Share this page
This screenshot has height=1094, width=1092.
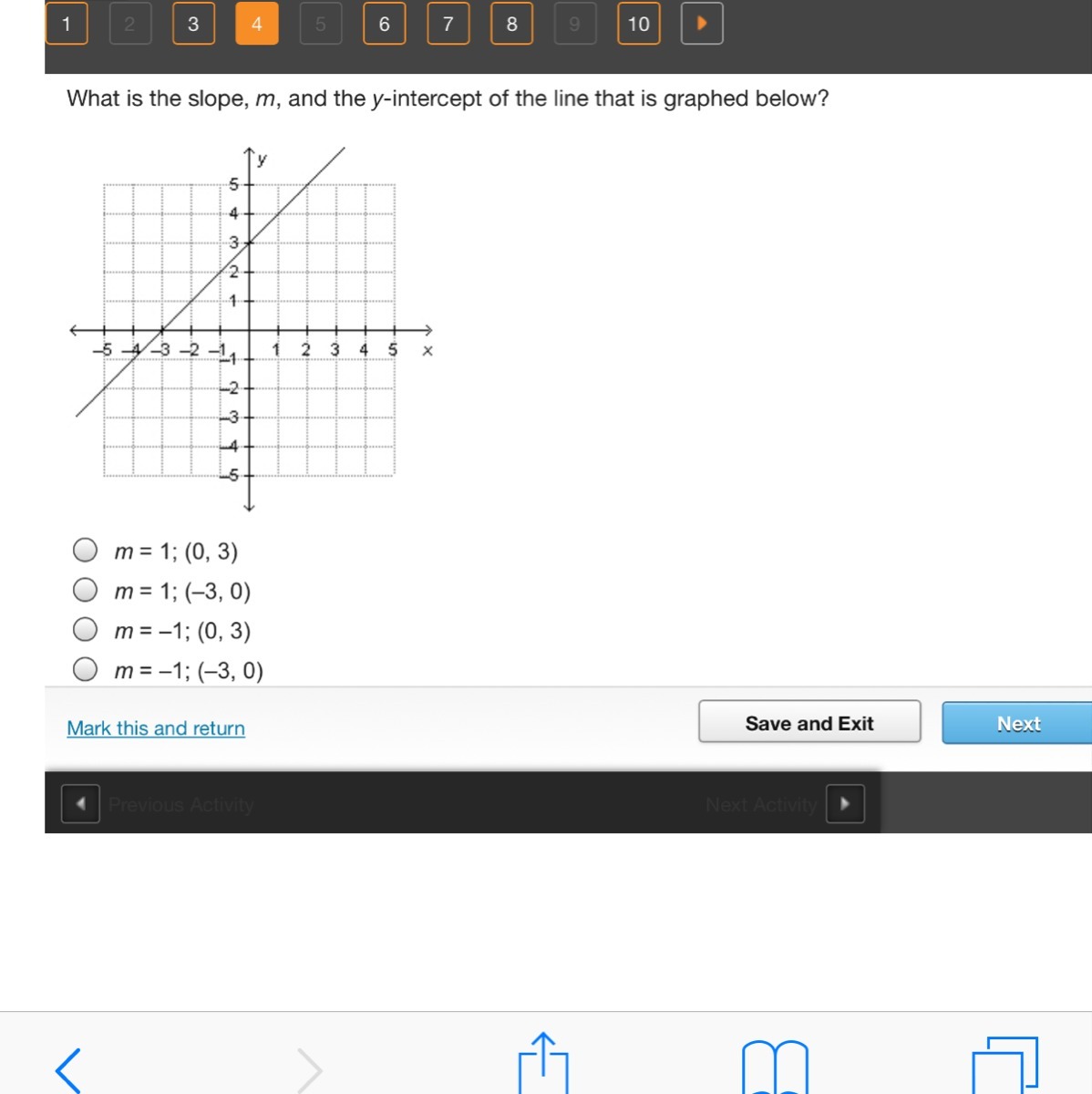point(543,1063)
